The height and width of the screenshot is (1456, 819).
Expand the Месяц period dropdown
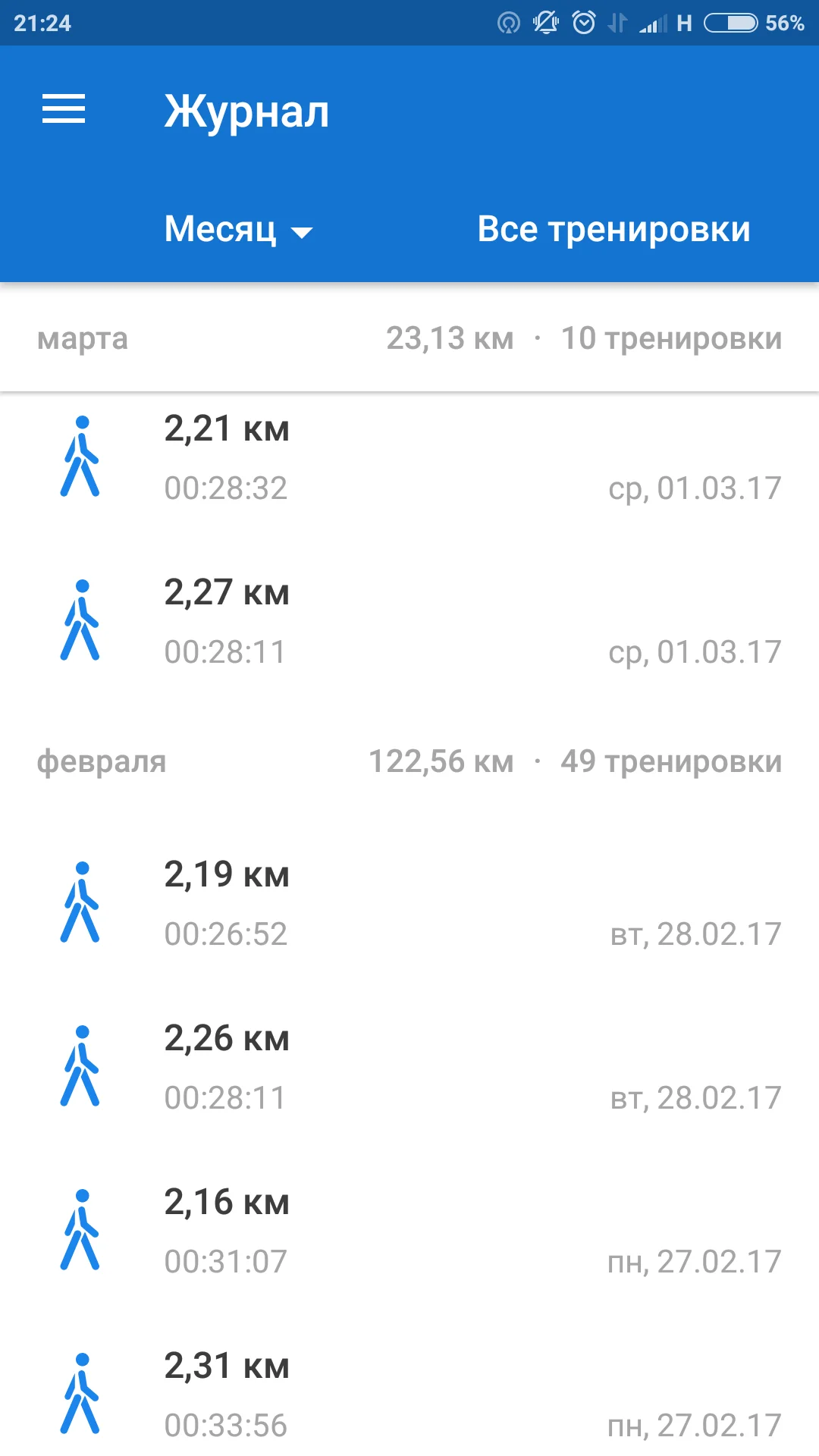click(x=238, y=229)
